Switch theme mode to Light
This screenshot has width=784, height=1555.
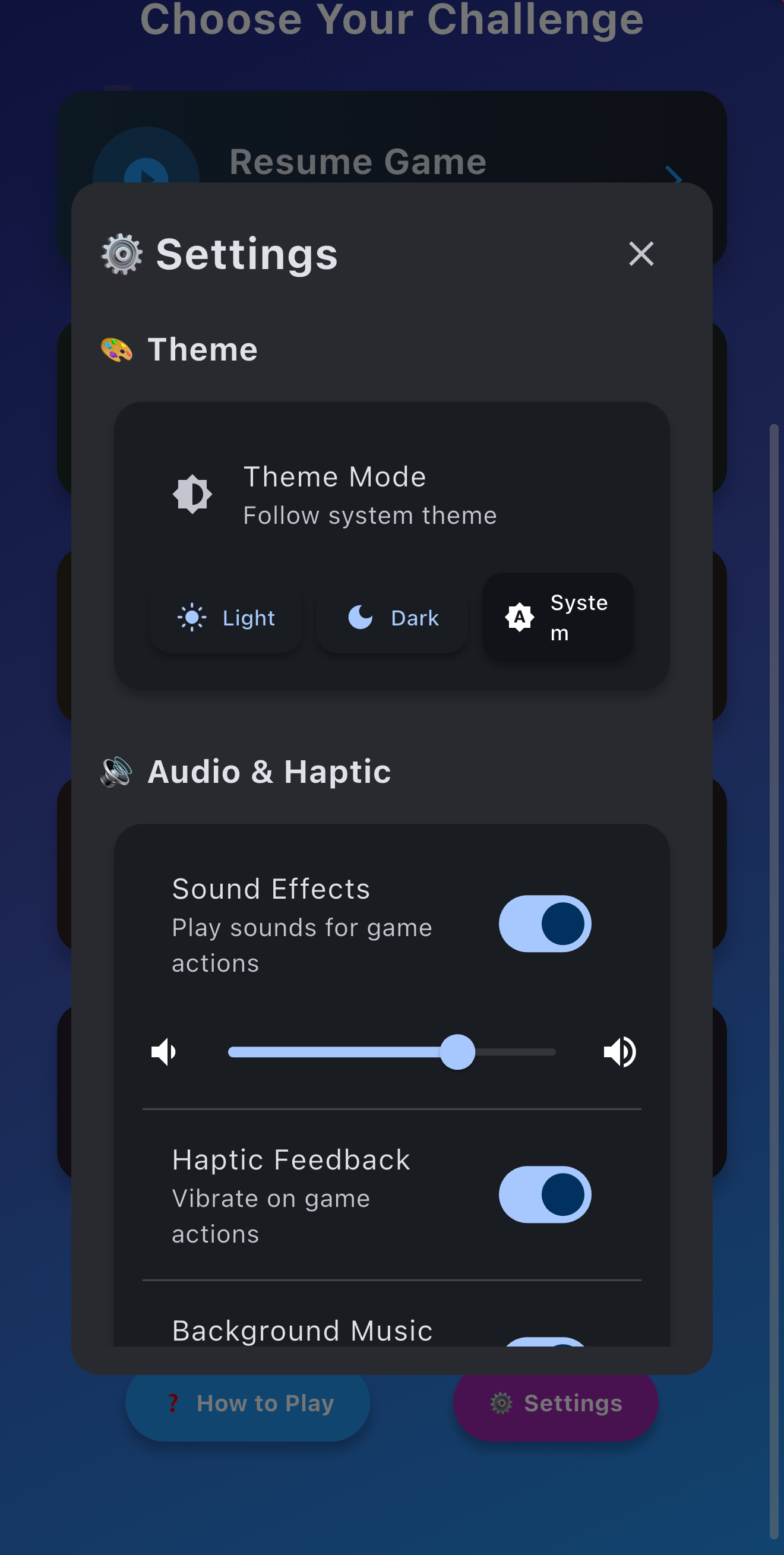coord(226,618)
